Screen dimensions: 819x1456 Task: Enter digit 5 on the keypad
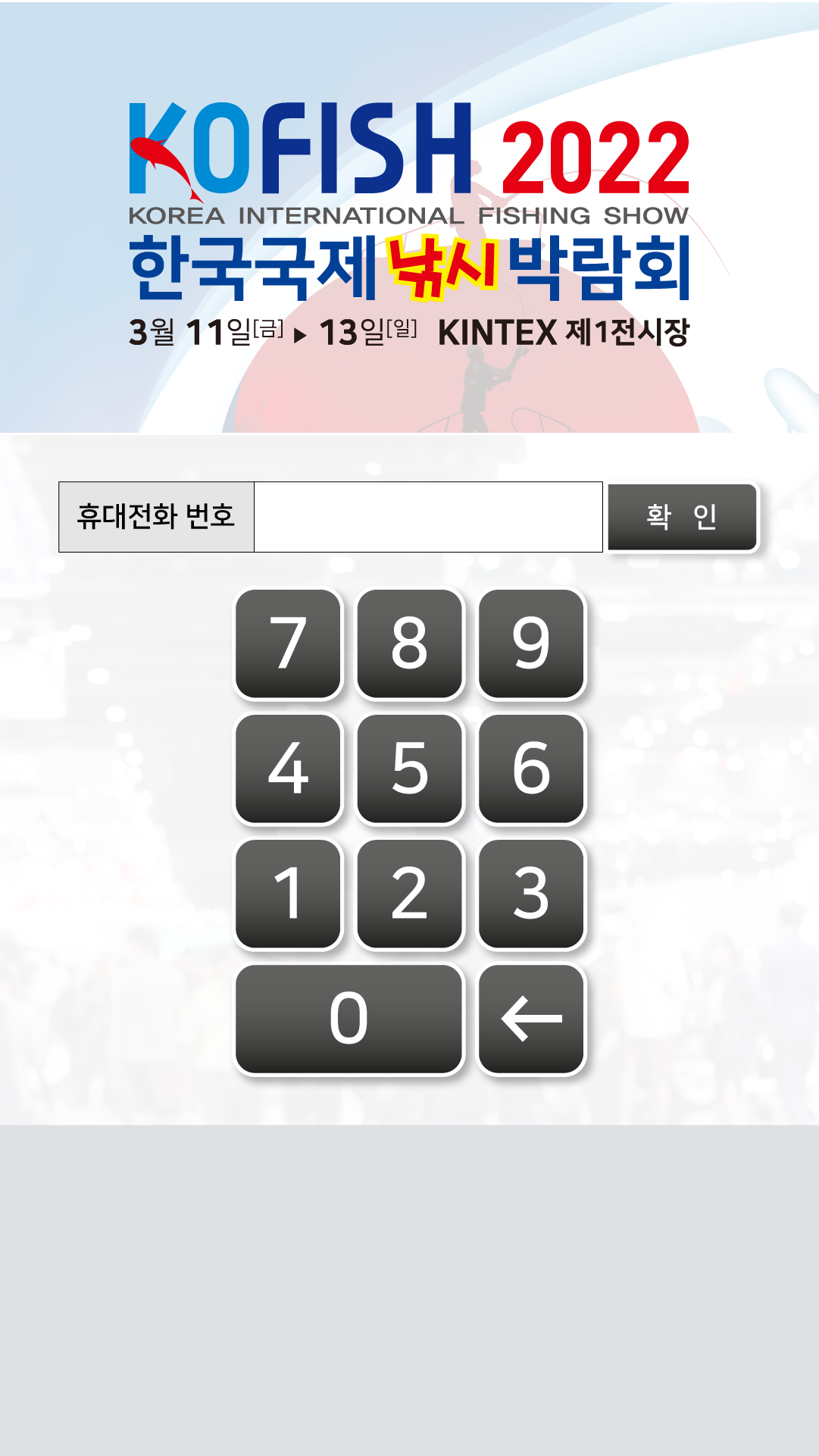coord(410,769)
